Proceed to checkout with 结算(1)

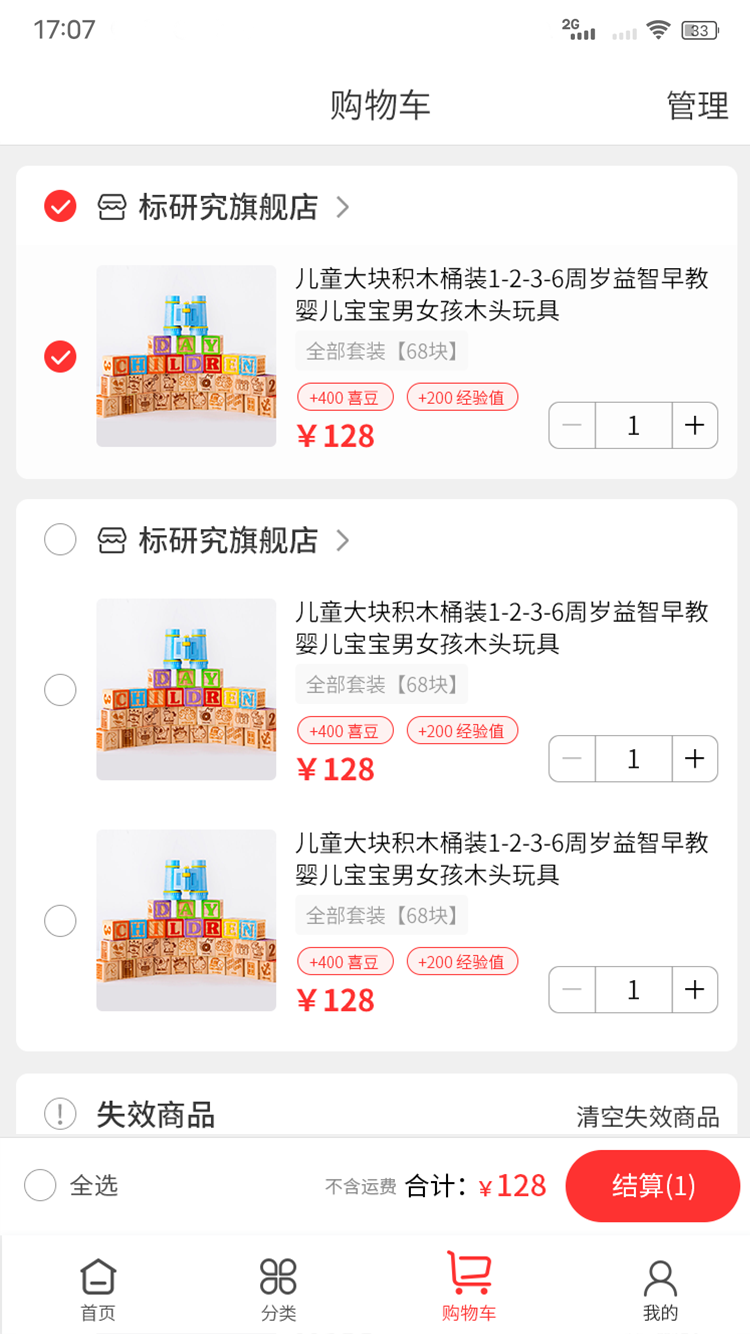pos(652,1186)
